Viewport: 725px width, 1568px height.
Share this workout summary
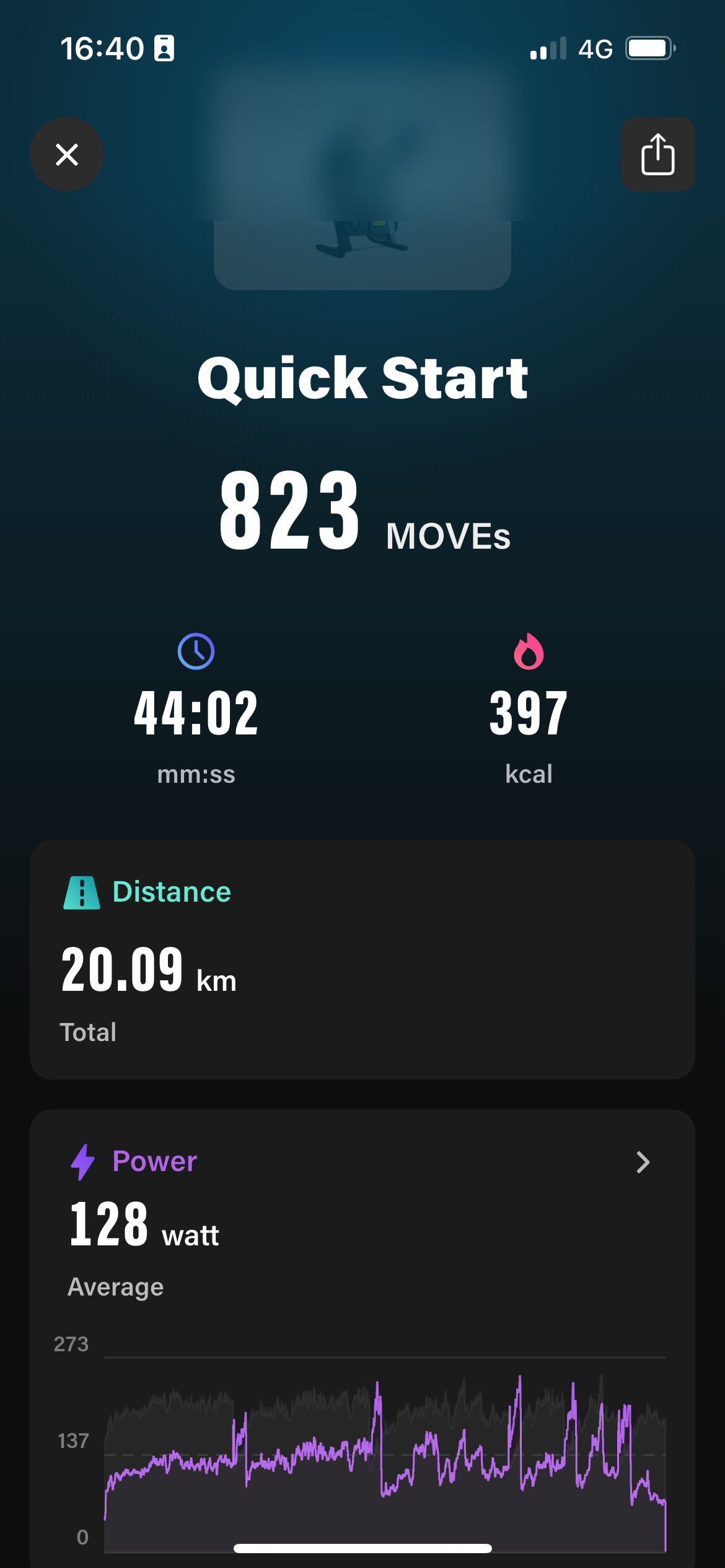click(657, 154)
